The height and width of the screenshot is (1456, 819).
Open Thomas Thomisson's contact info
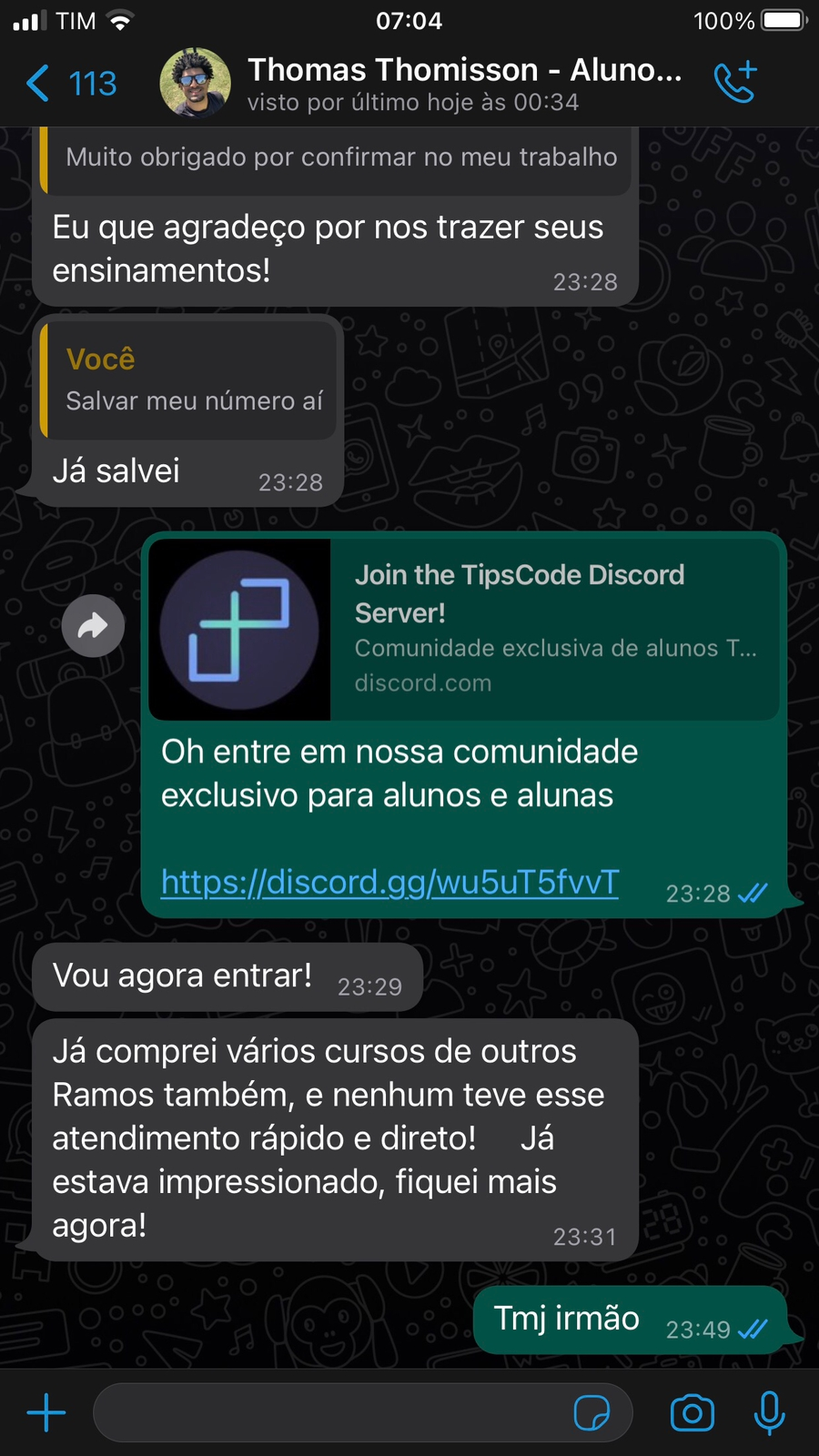(x=464, y=84)
